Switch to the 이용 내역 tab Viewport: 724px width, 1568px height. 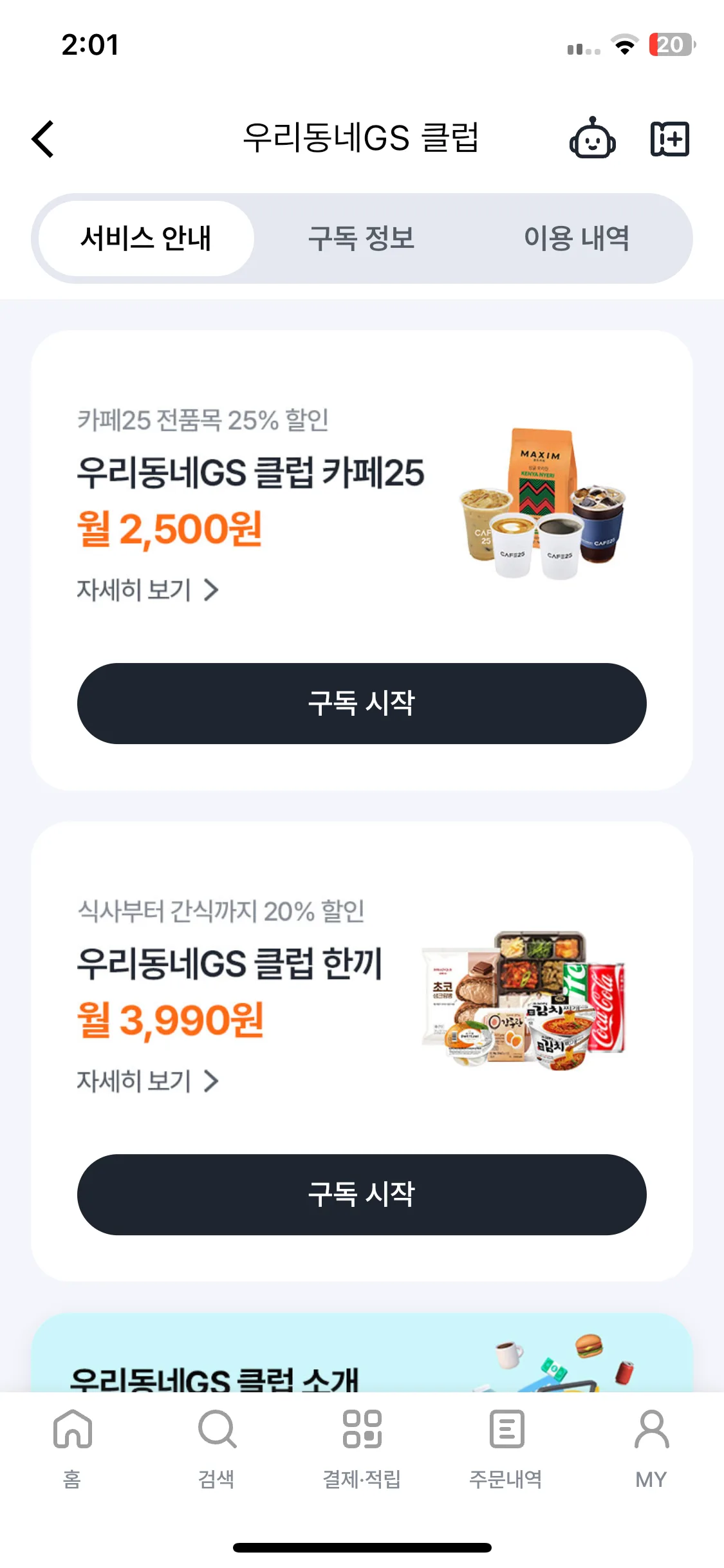pyautogui.click(x=577, y=238)
